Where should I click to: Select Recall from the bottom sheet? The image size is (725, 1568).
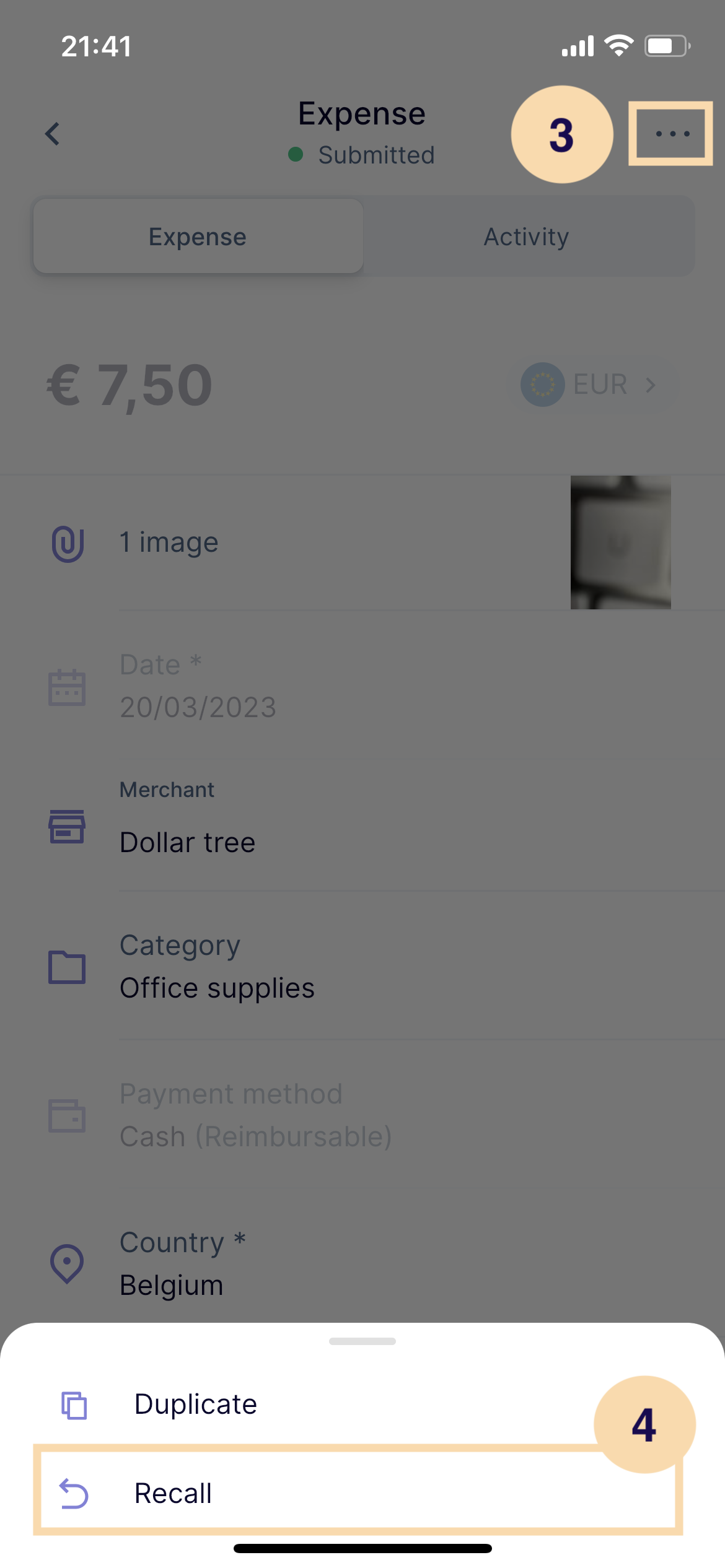[358, 1492]
